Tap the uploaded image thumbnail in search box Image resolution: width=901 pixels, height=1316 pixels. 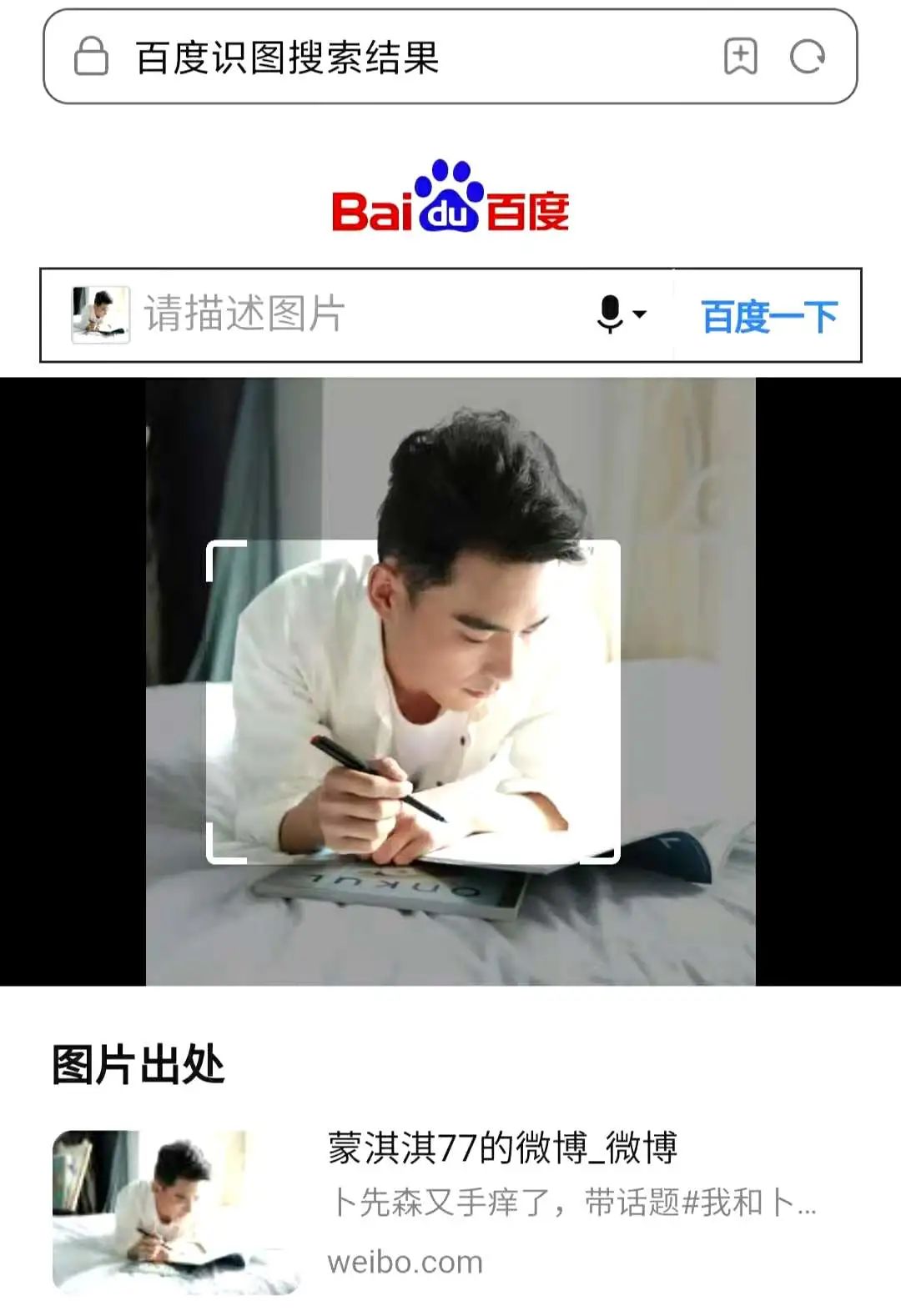(x=100, y=314)
